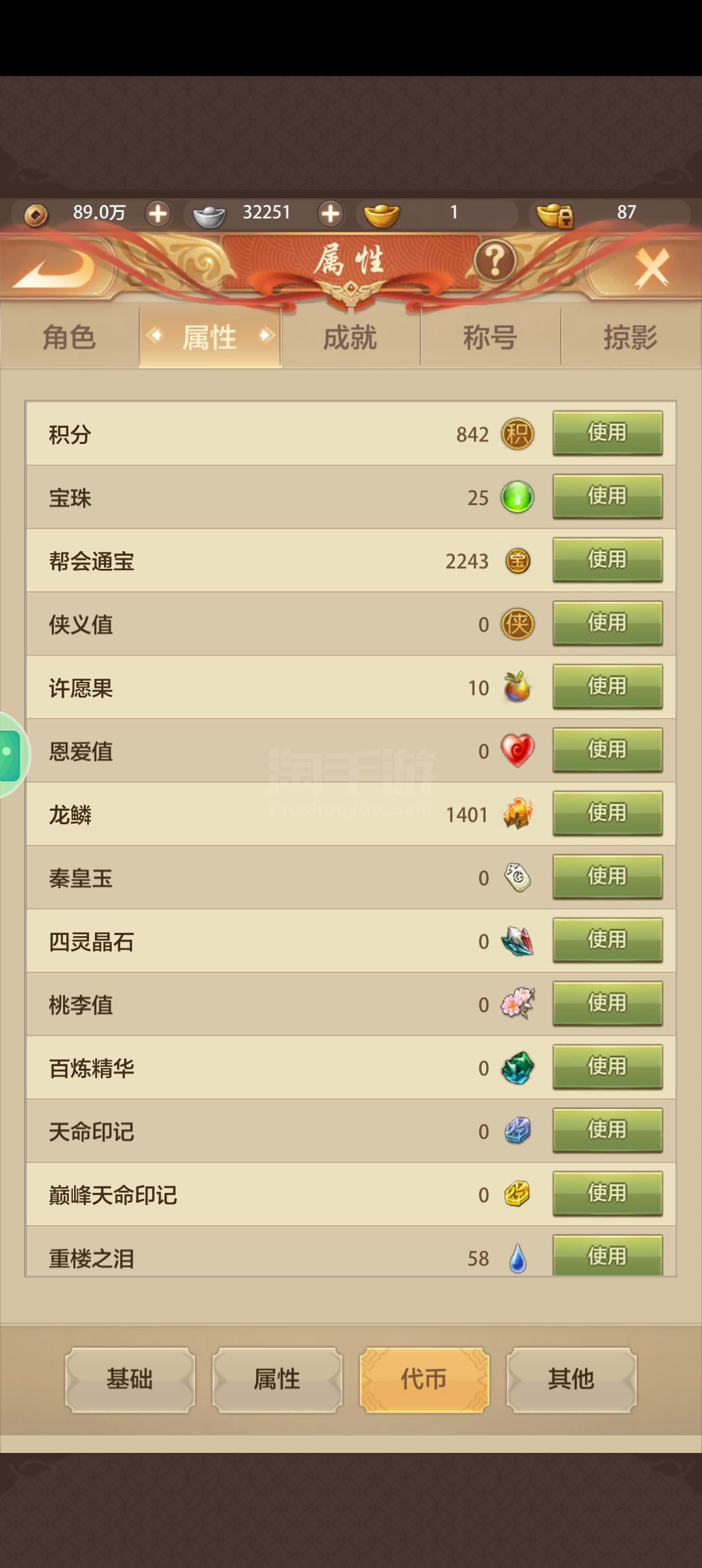Switch to the 其他 section
Viewport: 702px width, 1568px height.
[x=571, y=1379]
